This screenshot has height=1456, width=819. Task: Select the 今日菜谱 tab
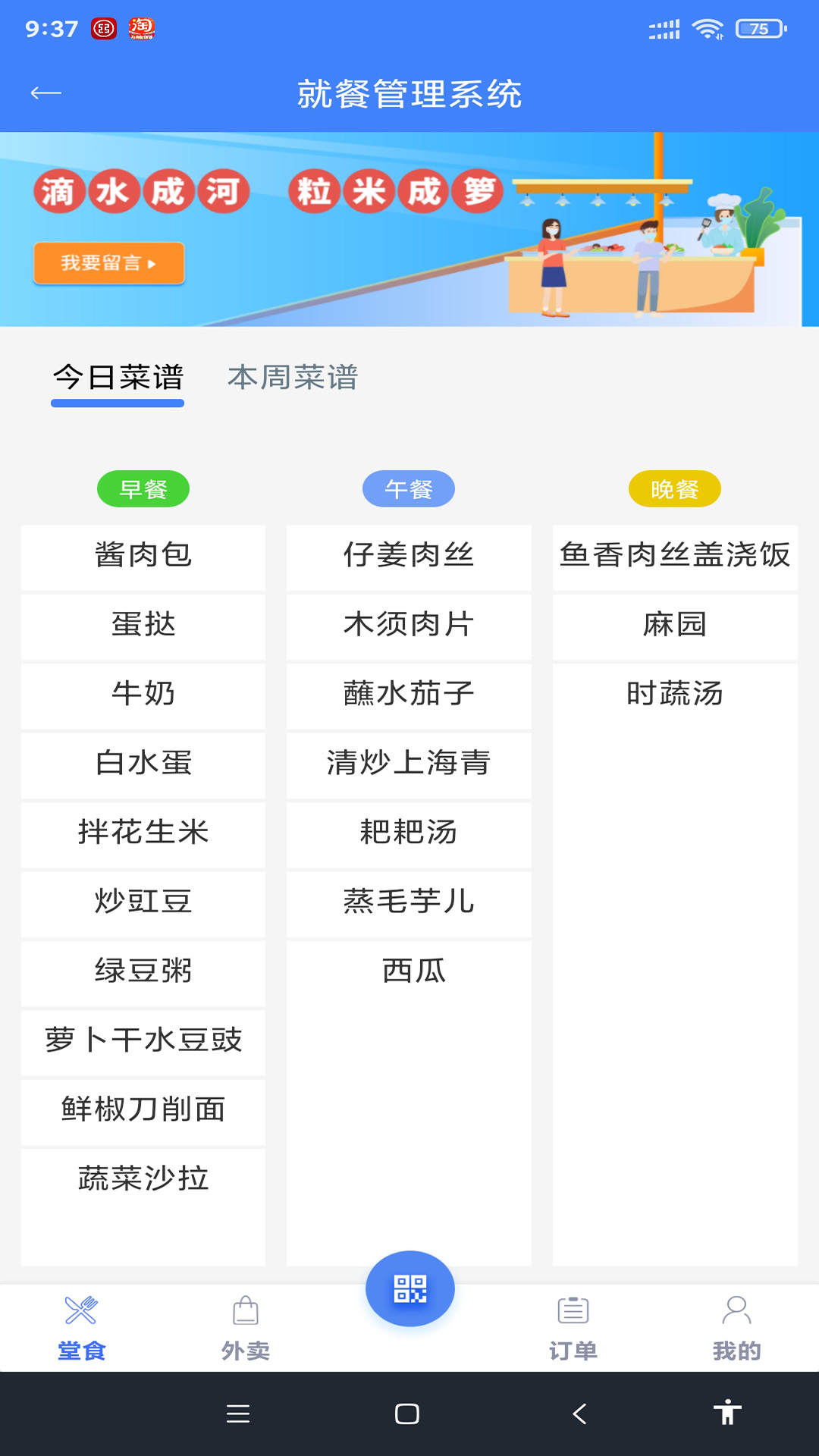(118, 377)
